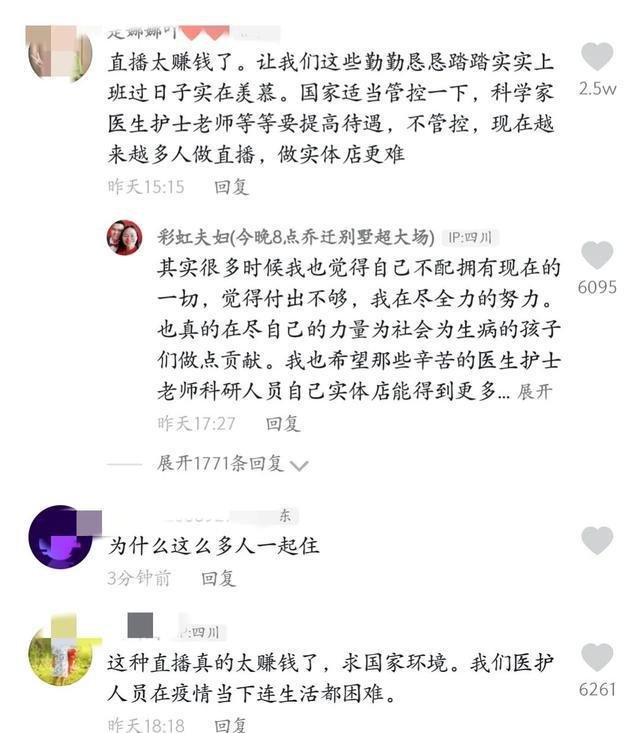Expand the 1771 replies thread
This screenshot has width=640, height=733.
click(231, 464)
